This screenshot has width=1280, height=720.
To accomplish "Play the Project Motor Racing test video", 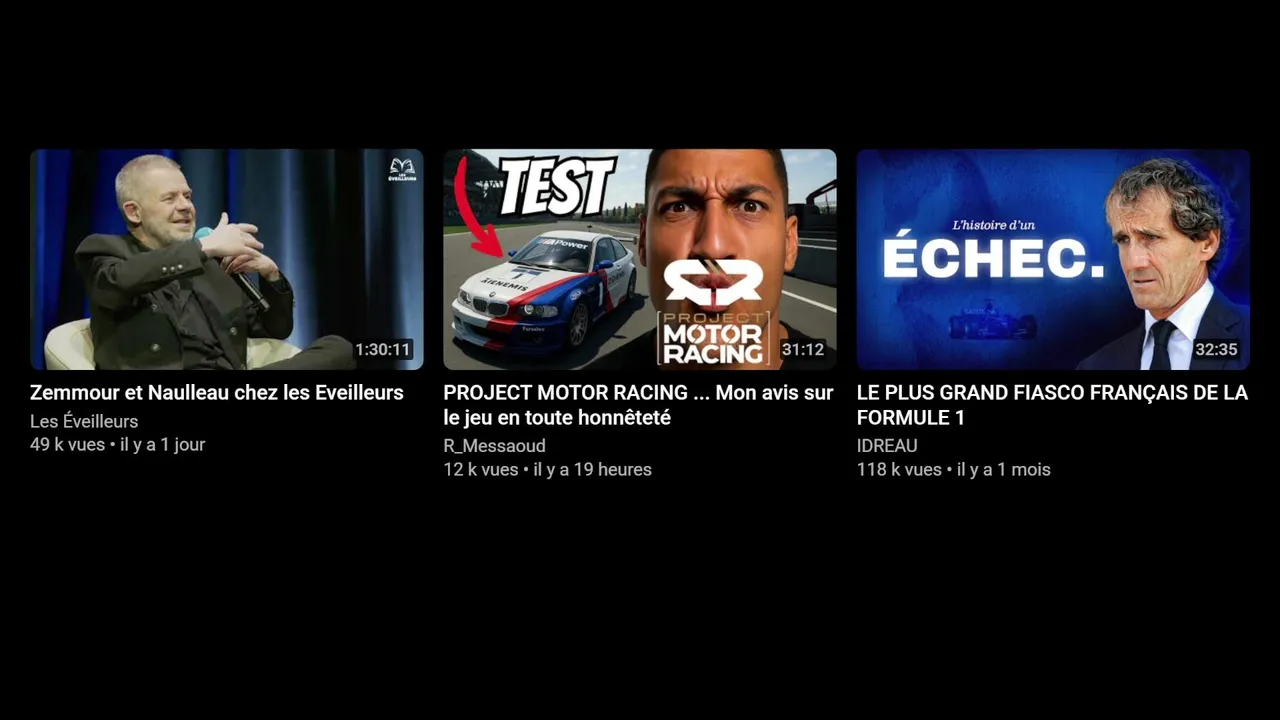I will [640, 259].
